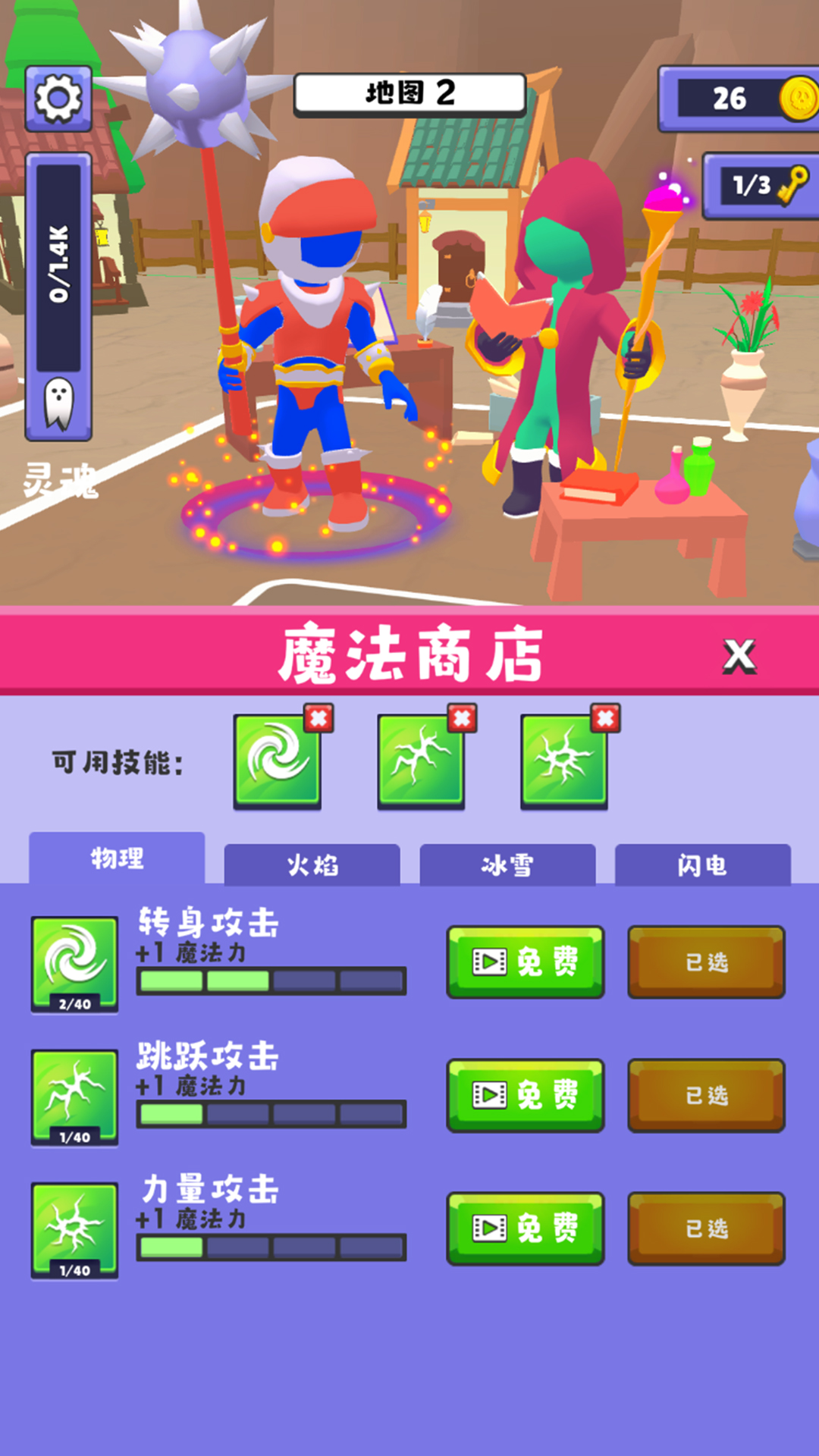Tap the 已选 button for 转身攻击
The height and width of the screenshot is (1456, 819).
coord(706,962)
